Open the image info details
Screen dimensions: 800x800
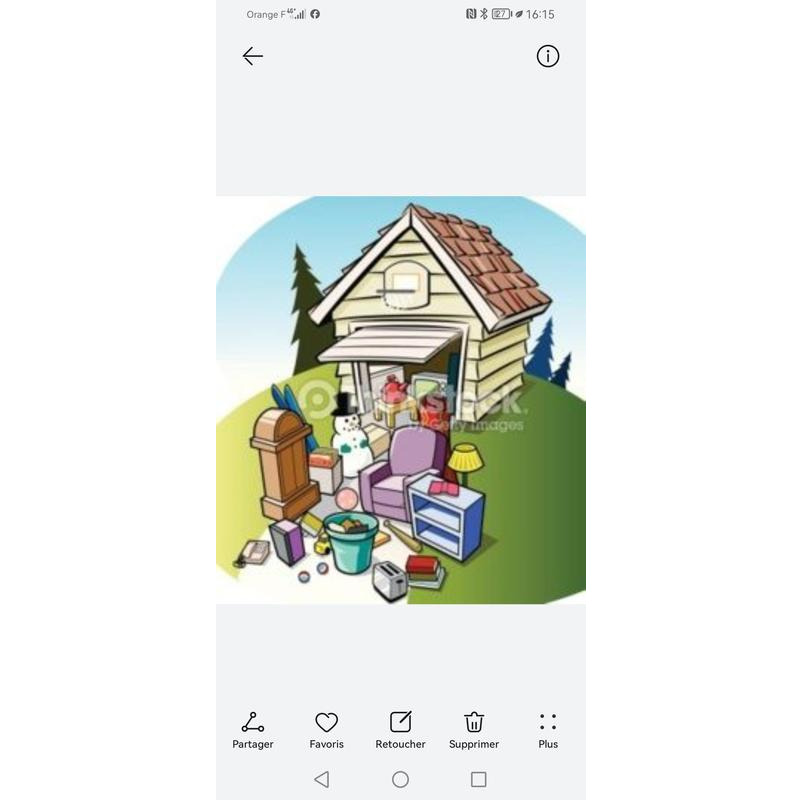point(547,57)
